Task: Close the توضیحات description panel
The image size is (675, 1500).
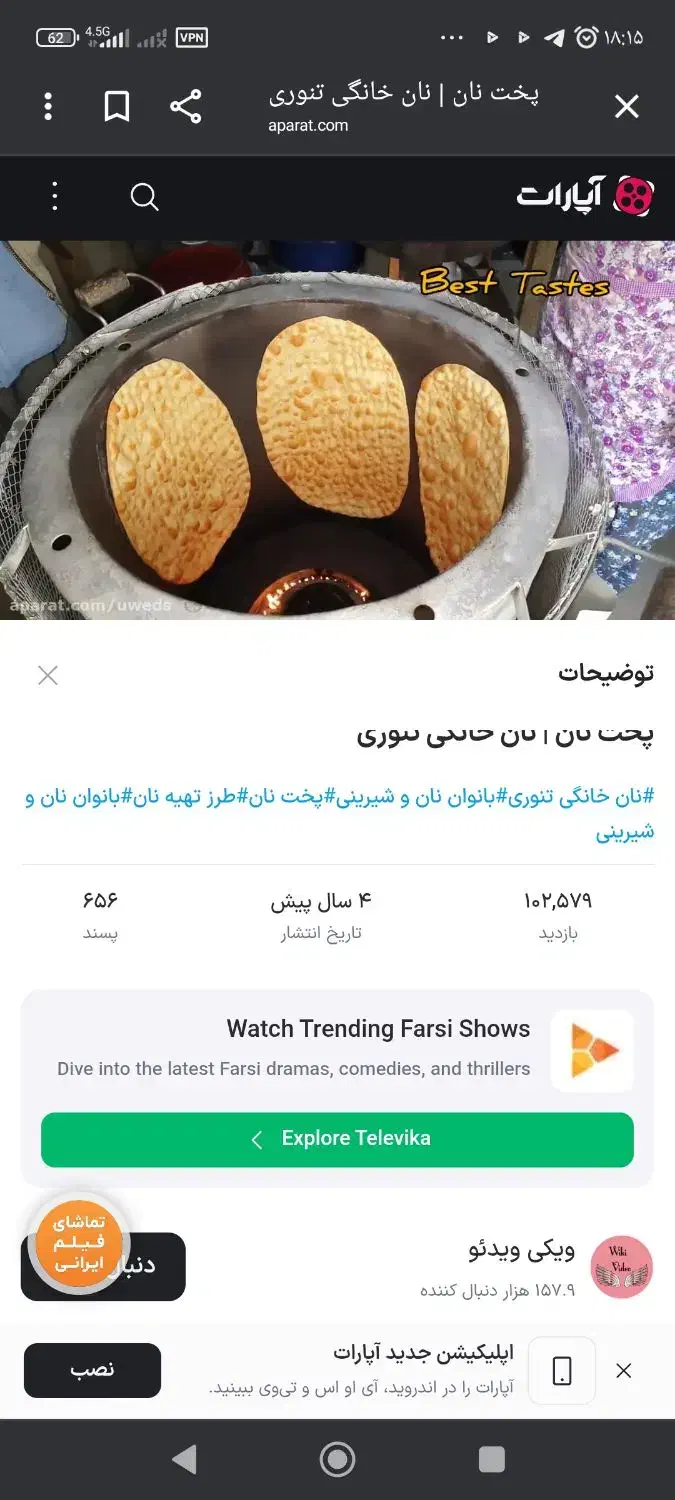Action: tap(48, 675)
